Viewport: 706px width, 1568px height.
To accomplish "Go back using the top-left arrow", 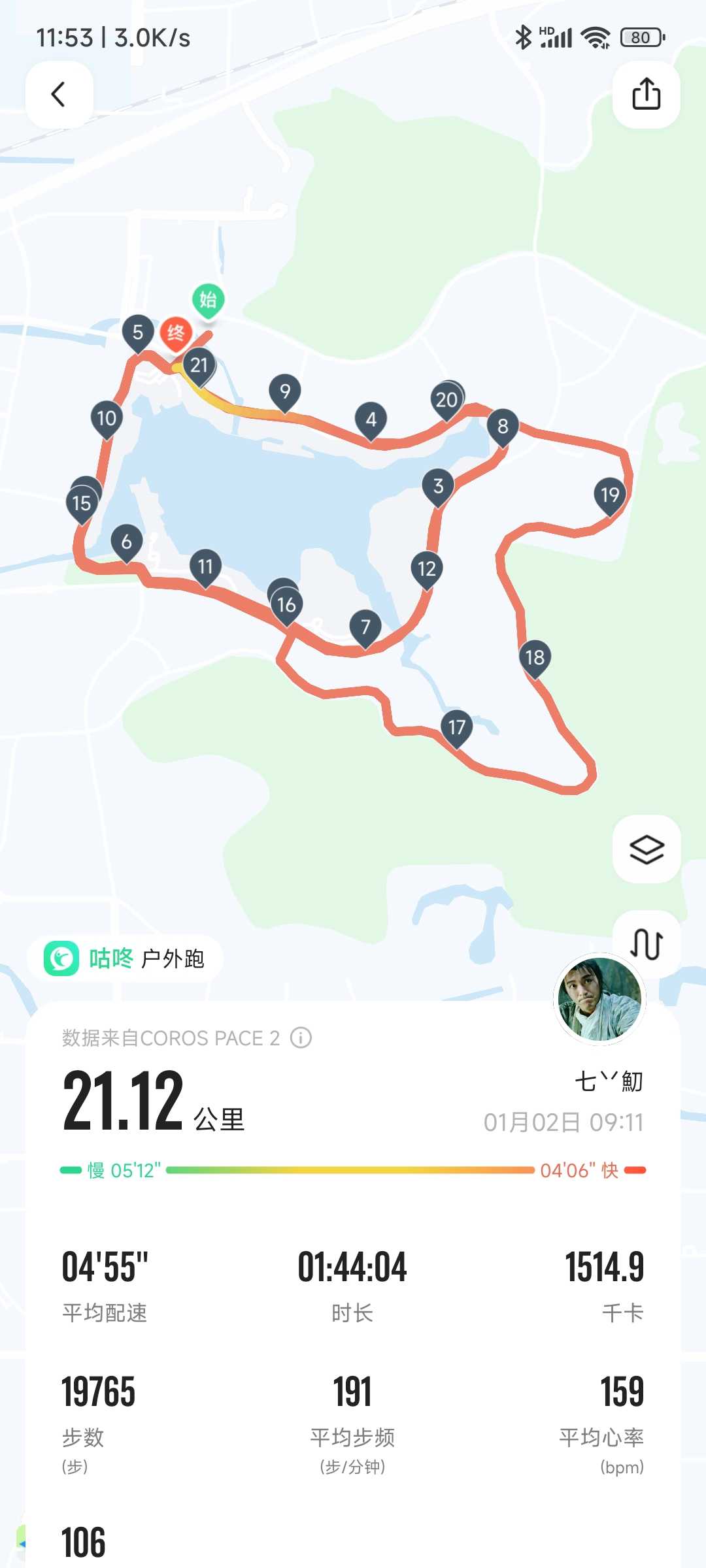I will point(59,95).
